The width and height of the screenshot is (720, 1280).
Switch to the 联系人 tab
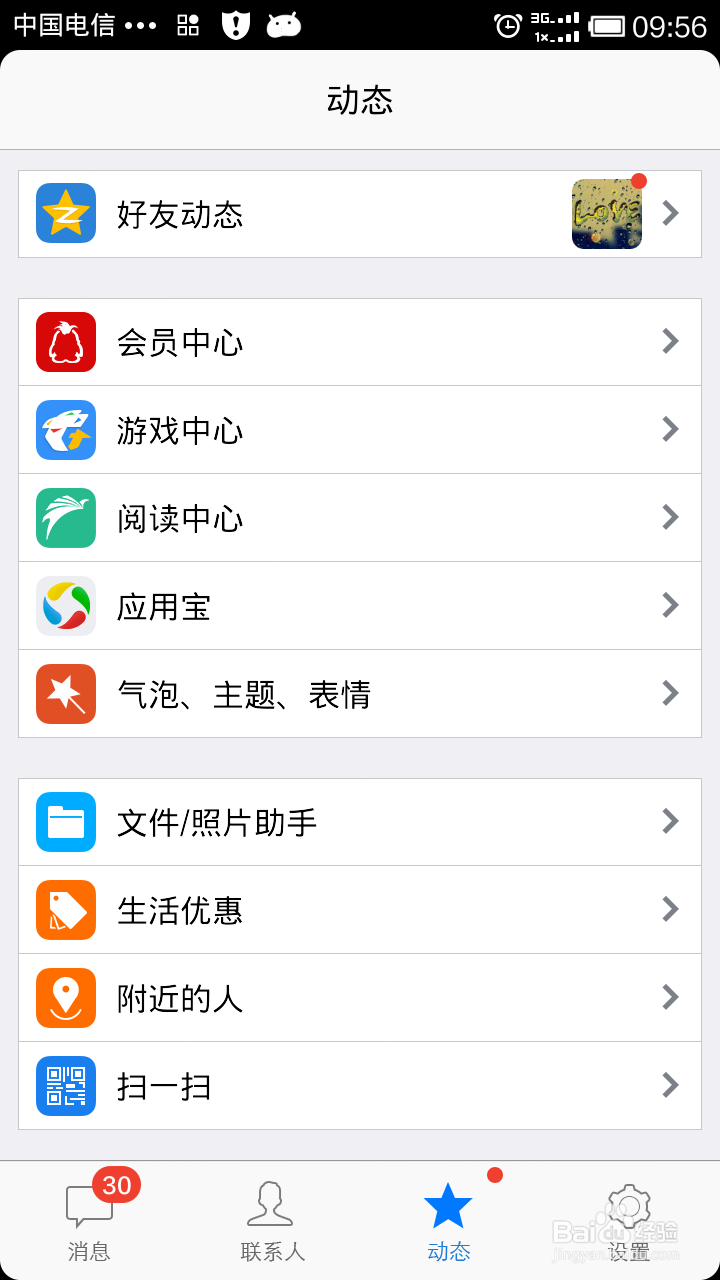coord(270,1220)
